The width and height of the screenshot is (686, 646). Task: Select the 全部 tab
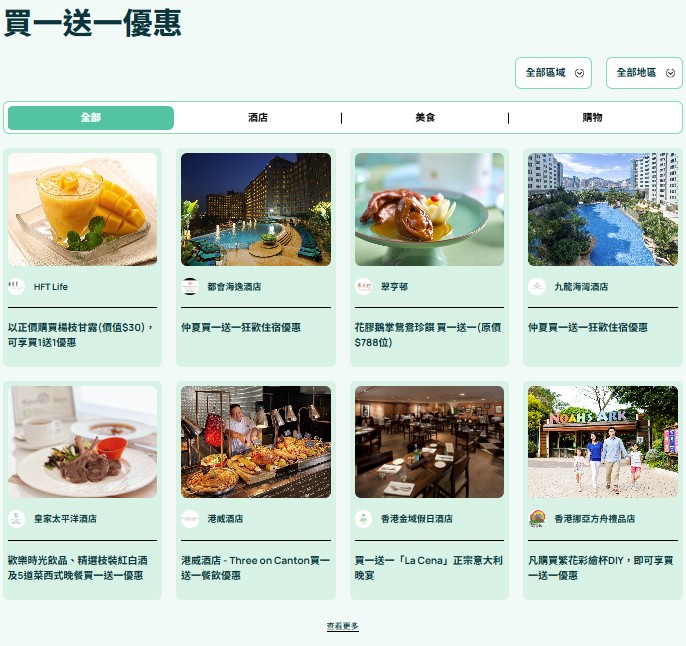point(91,118)
